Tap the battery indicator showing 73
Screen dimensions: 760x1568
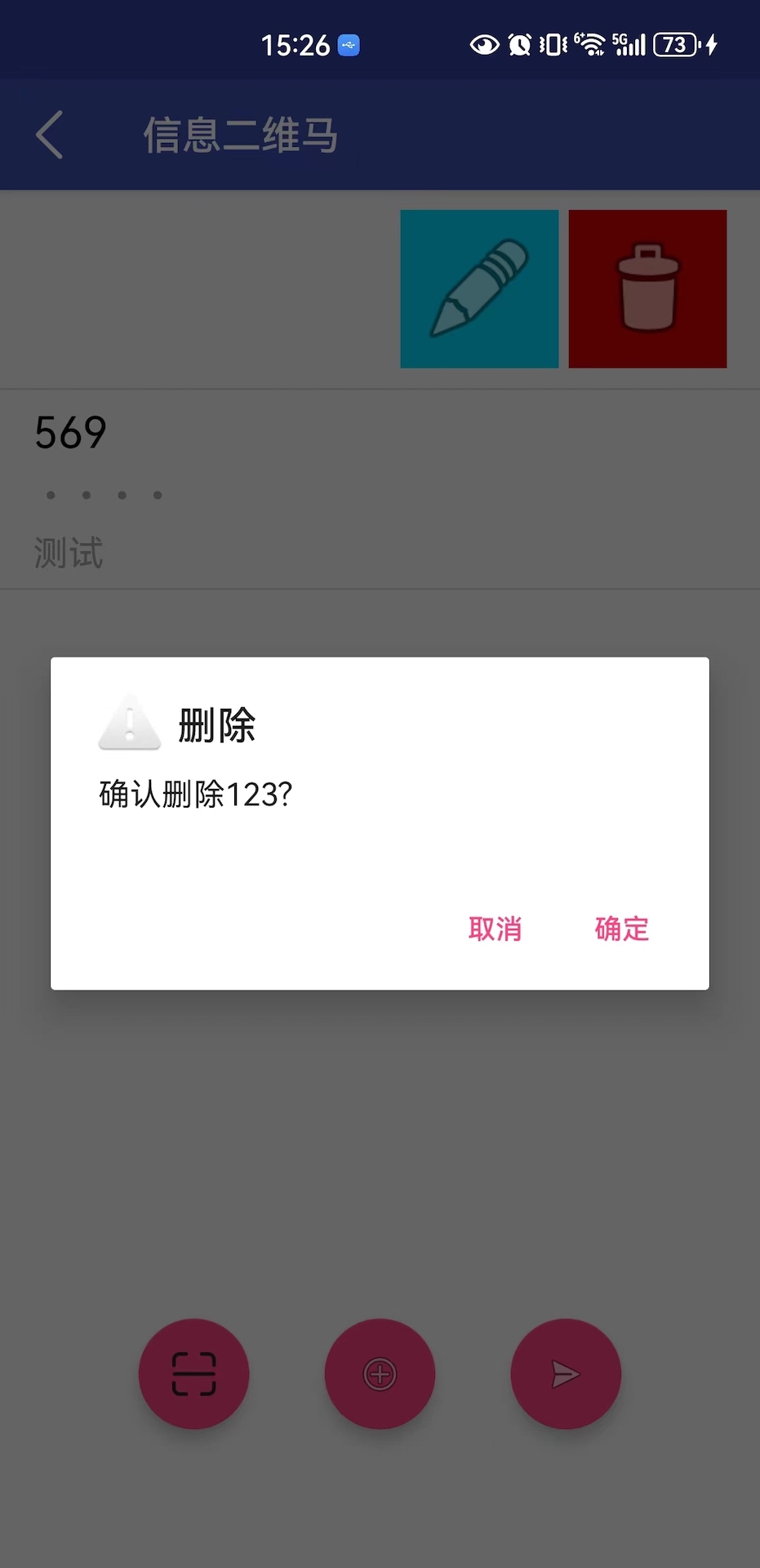[x=675, y=45]
